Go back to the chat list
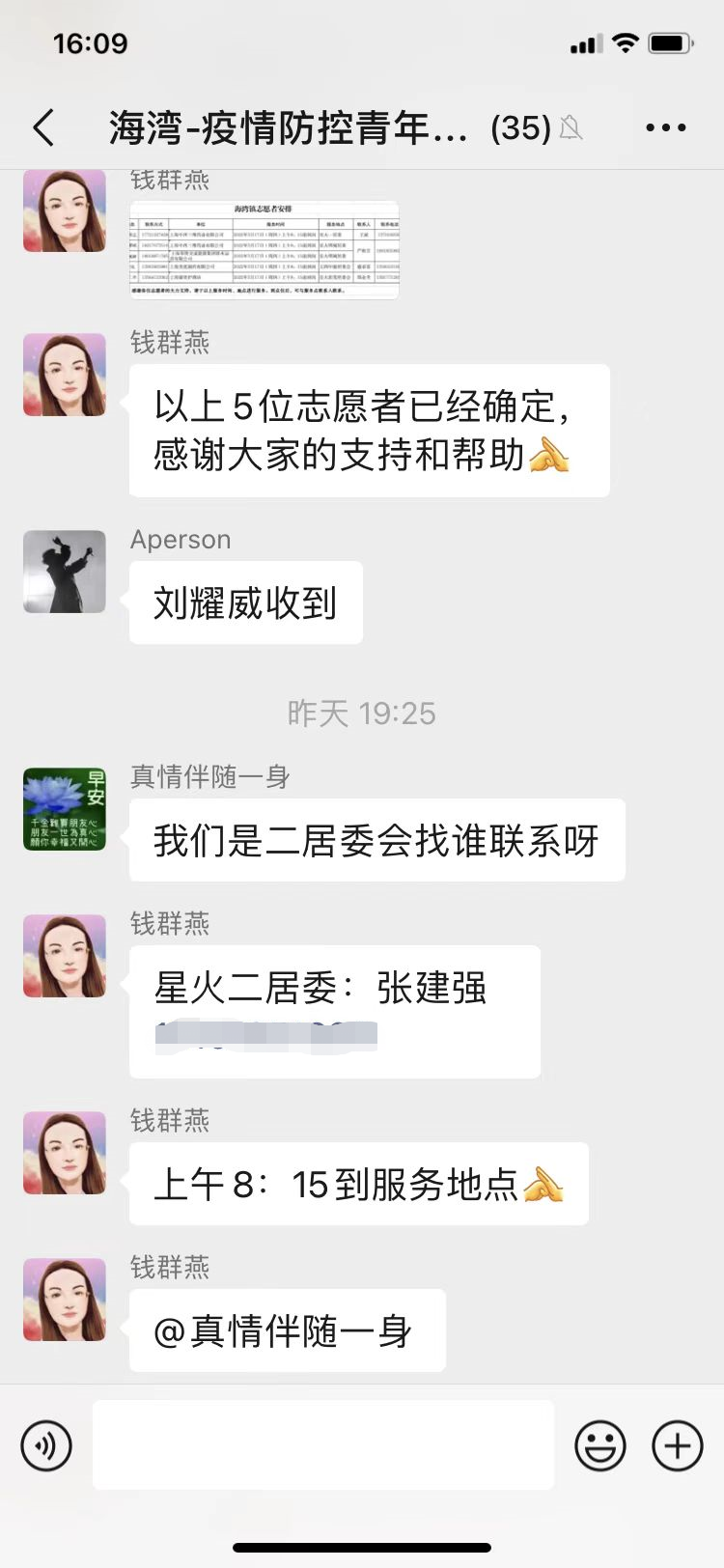Screen dimensions: 724x1568 [x=43, y=127]
